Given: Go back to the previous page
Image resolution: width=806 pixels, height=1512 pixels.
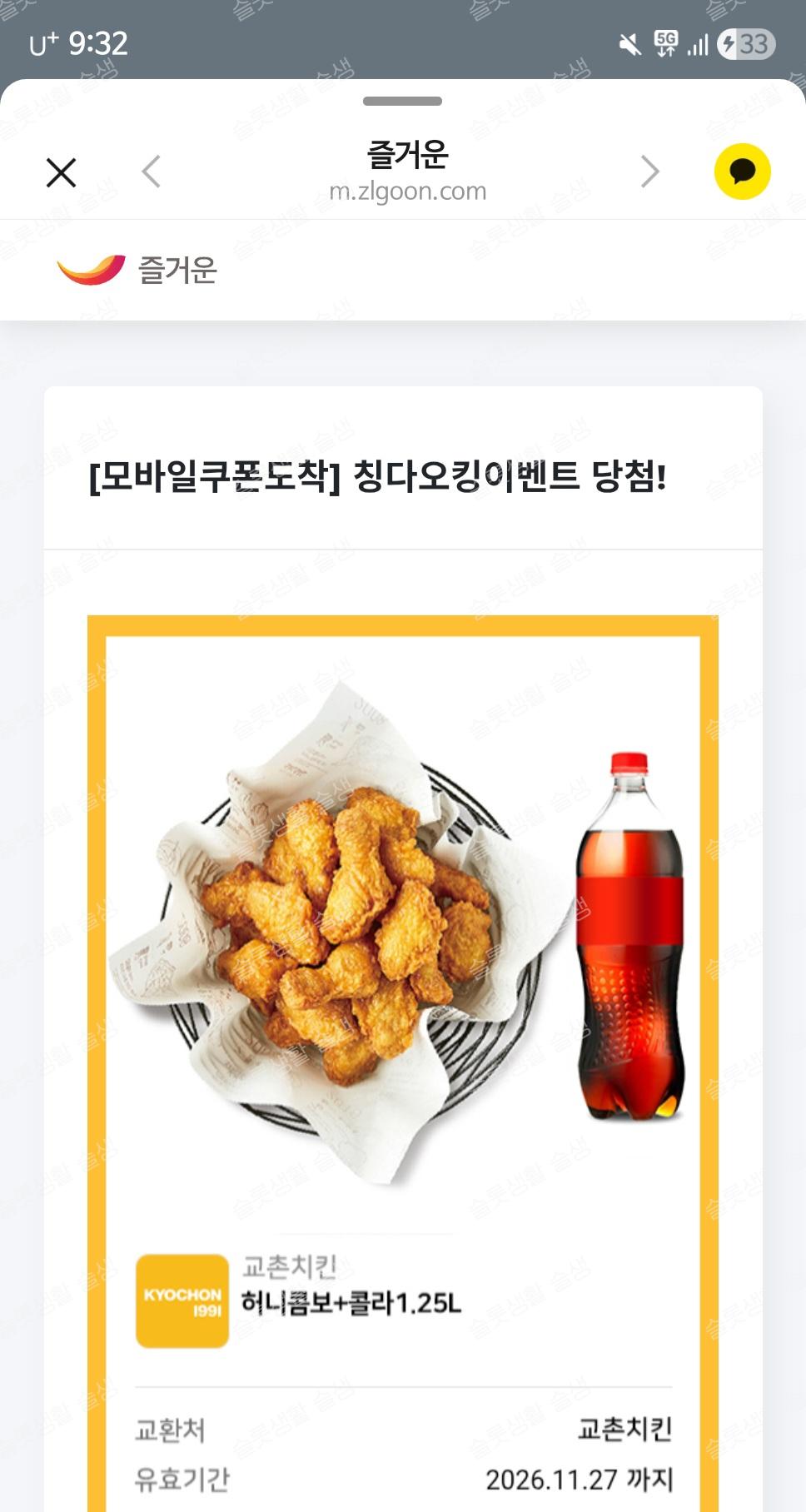Looking at the screenshot, I should coord(151,172).
